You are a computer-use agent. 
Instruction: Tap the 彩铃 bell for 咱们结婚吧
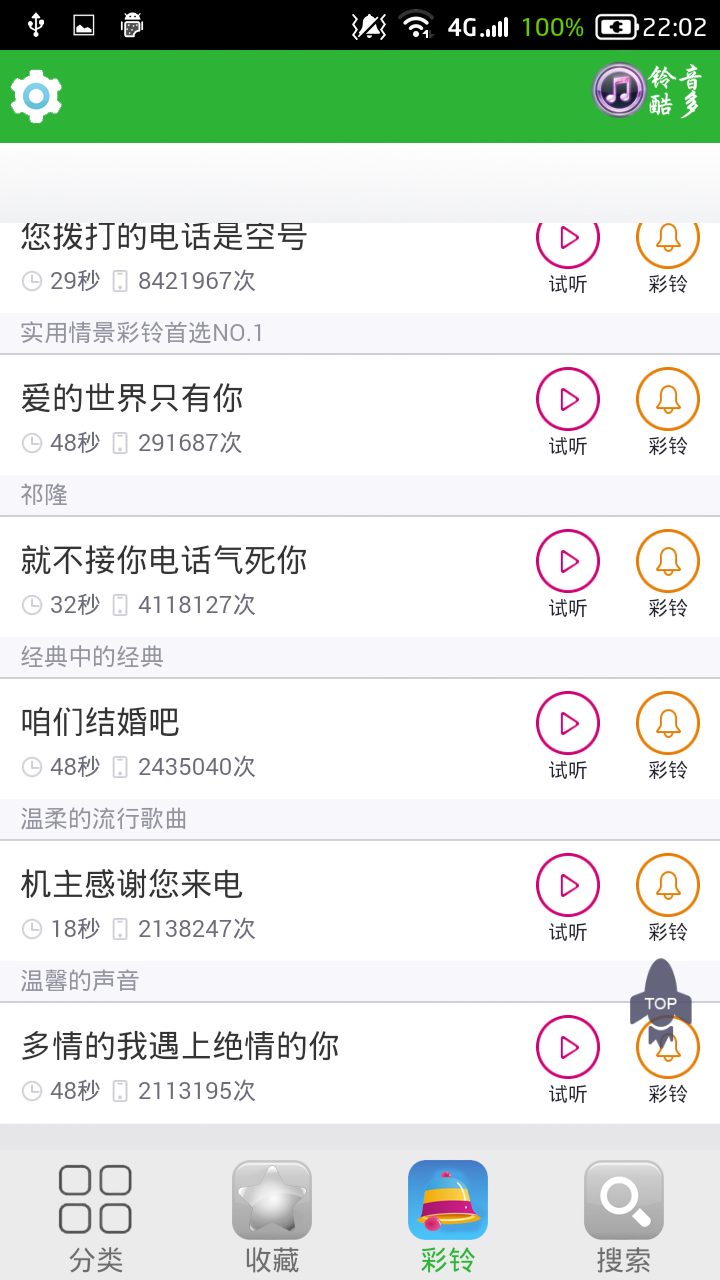pyautogui.click(x=667, y=723)
